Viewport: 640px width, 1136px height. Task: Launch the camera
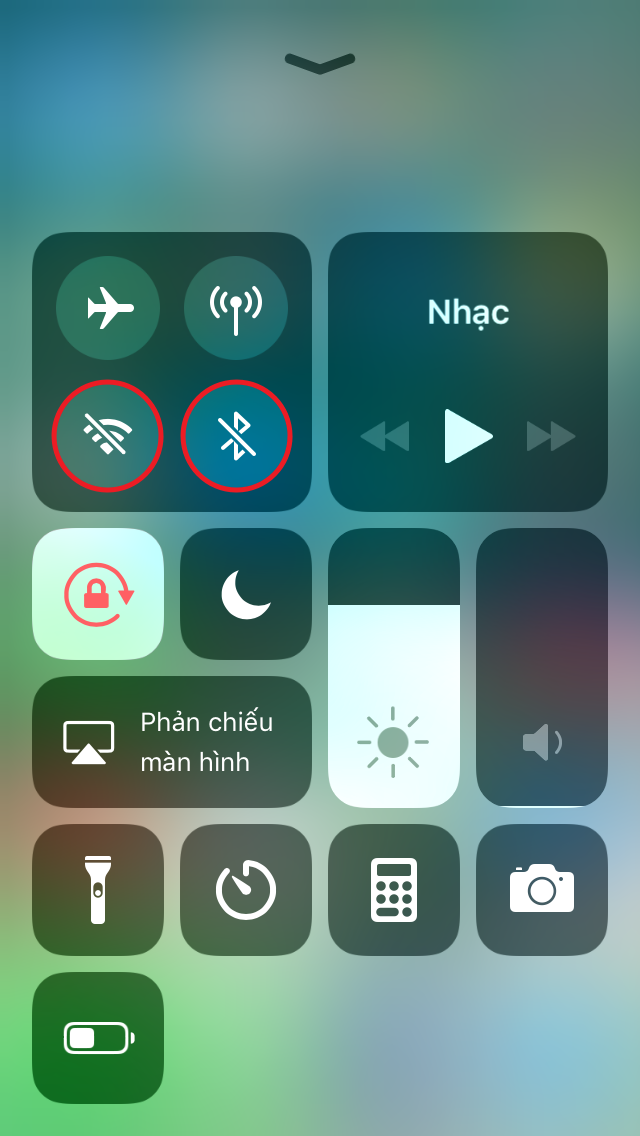pos(542,890)
